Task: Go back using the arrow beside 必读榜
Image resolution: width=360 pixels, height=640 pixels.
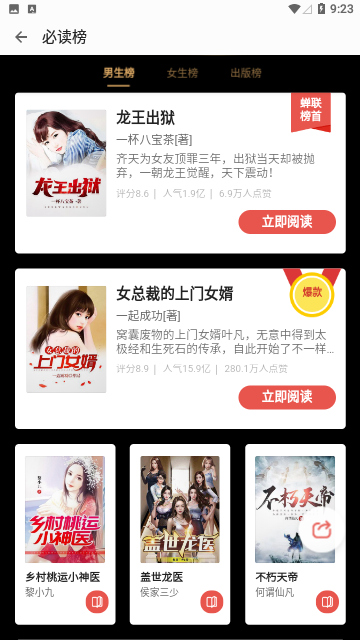Action: pyautogui.click(x=21, y=37)
